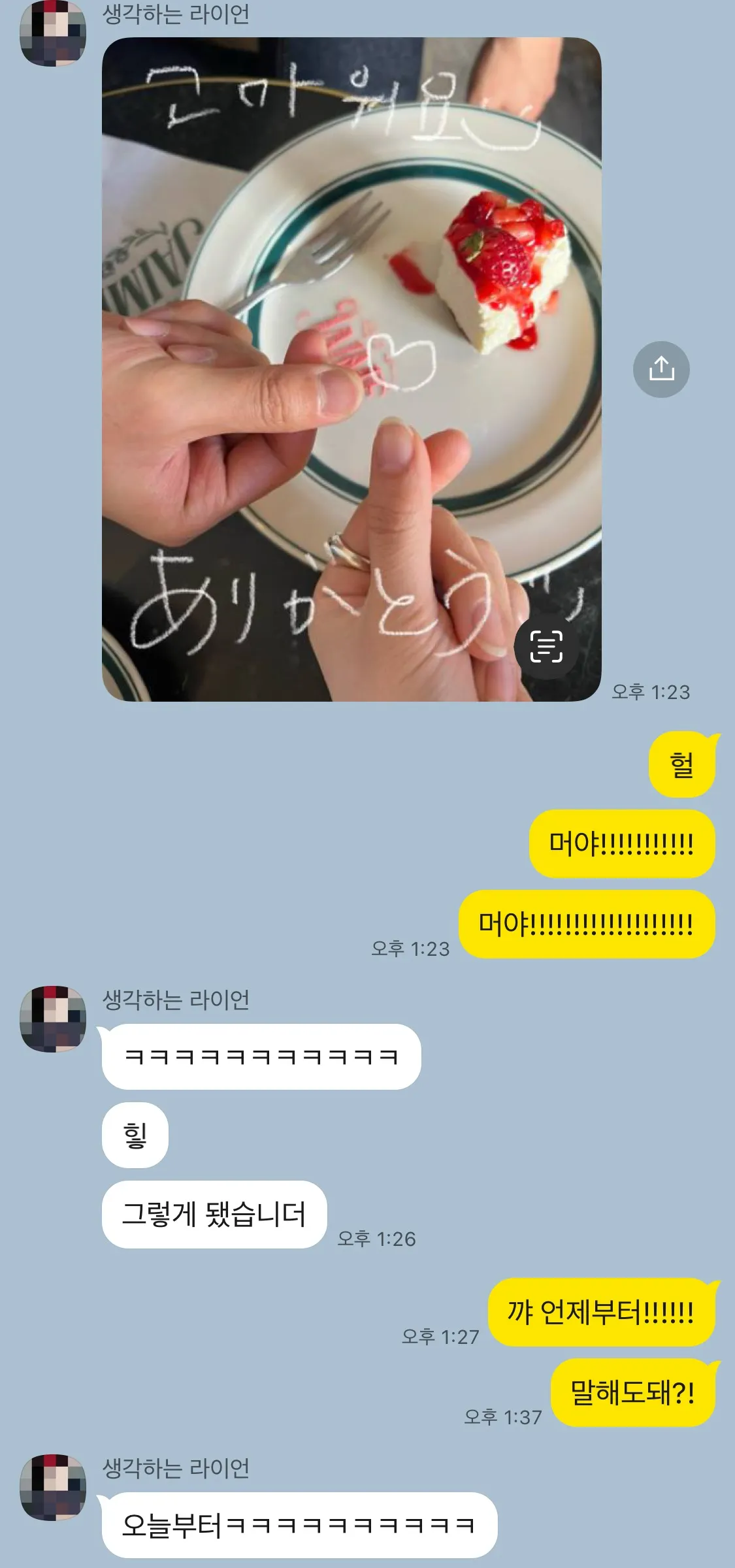
Task: Share the cheesecake photo message
Action: pyautogui.click(x=661, y=369)
